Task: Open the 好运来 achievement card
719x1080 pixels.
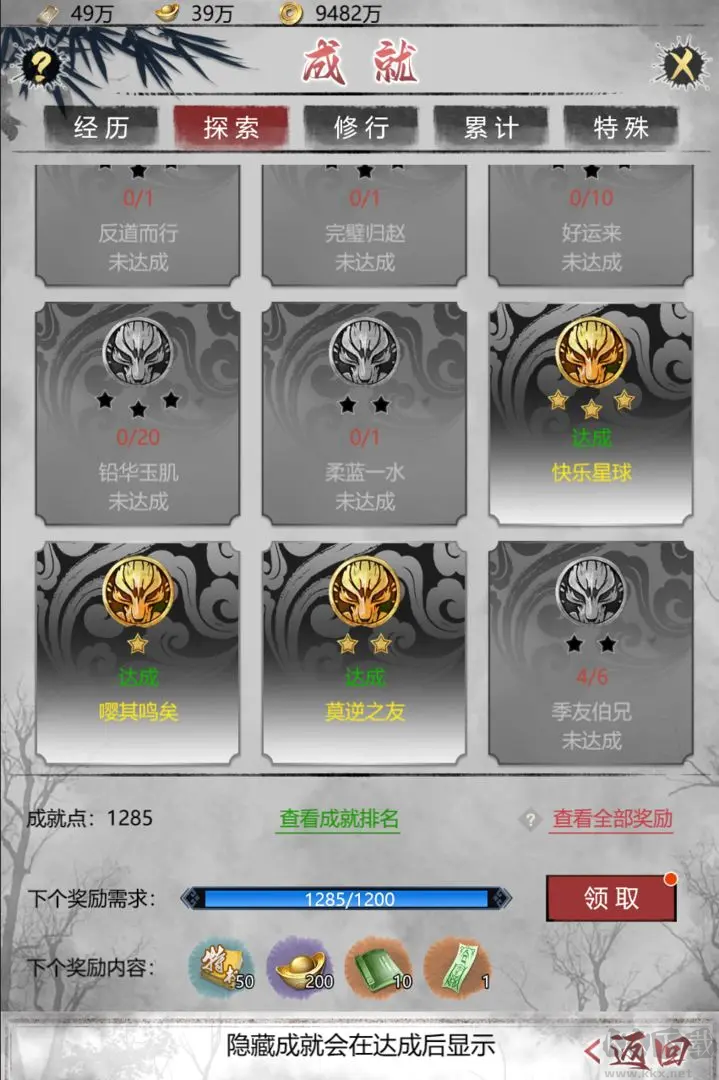Action: 591,226
